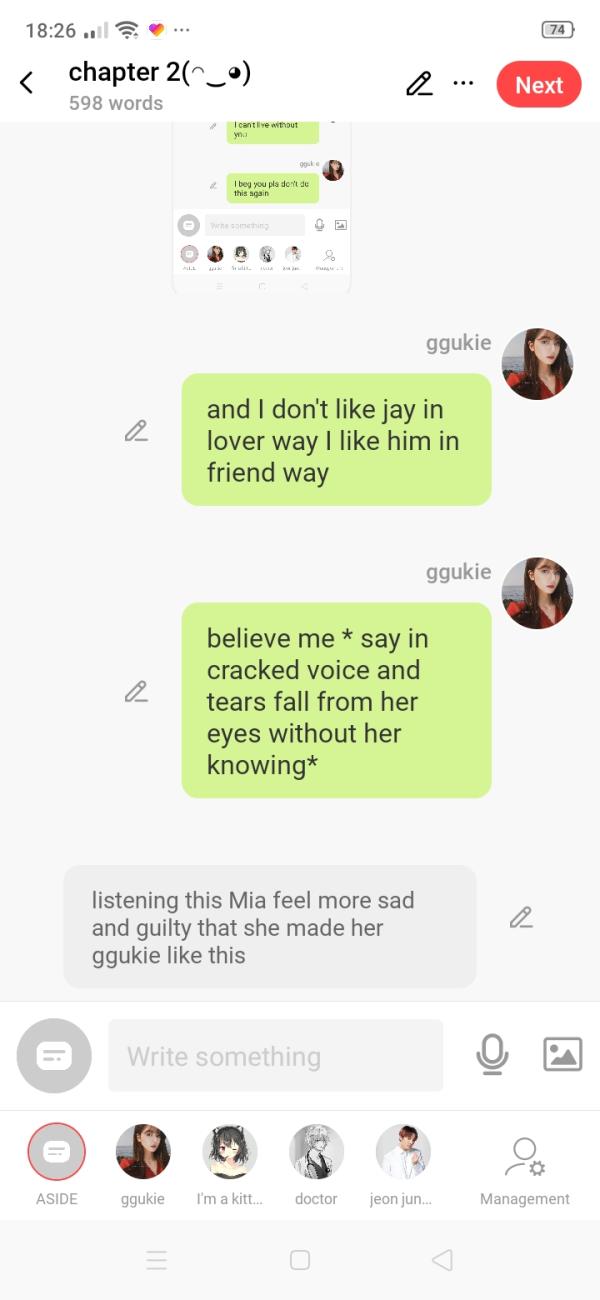Tap the system home button
600x1300 pixels.
[300, 1260]
